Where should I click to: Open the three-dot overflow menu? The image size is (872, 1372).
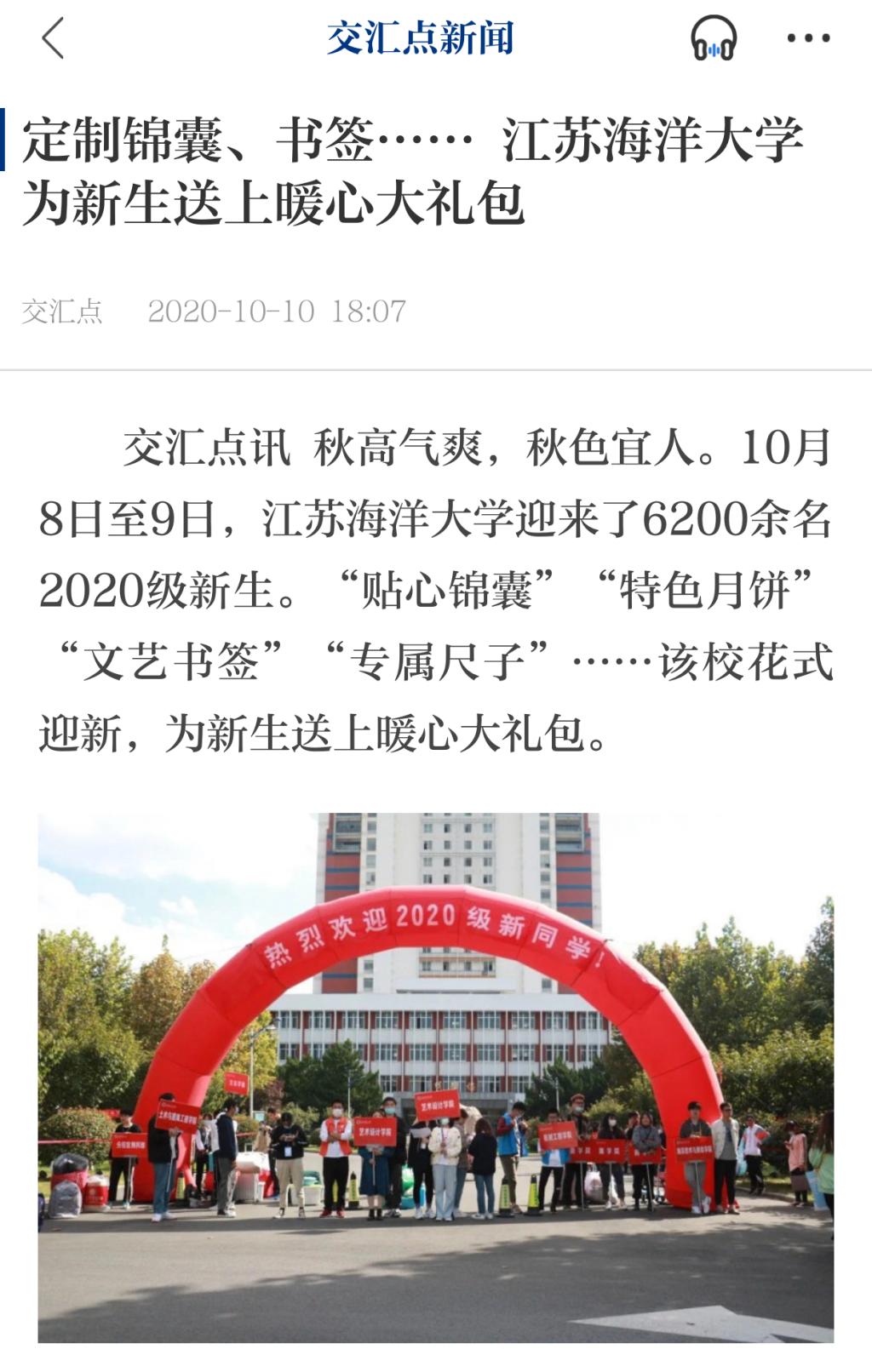tap(807, 39)
